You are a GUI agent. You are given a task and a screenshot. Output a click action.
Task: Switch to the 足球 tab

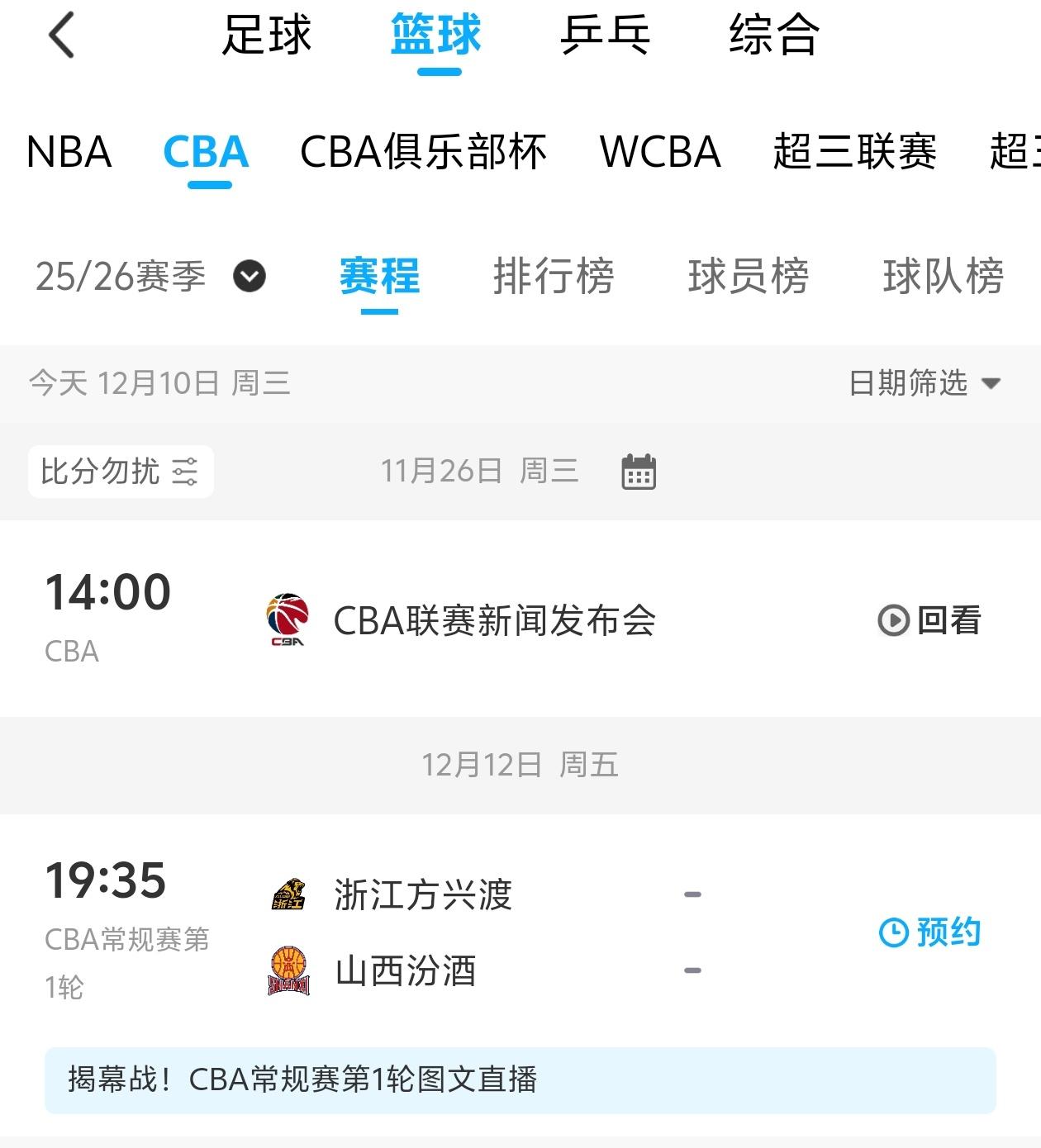coord(266,35)
